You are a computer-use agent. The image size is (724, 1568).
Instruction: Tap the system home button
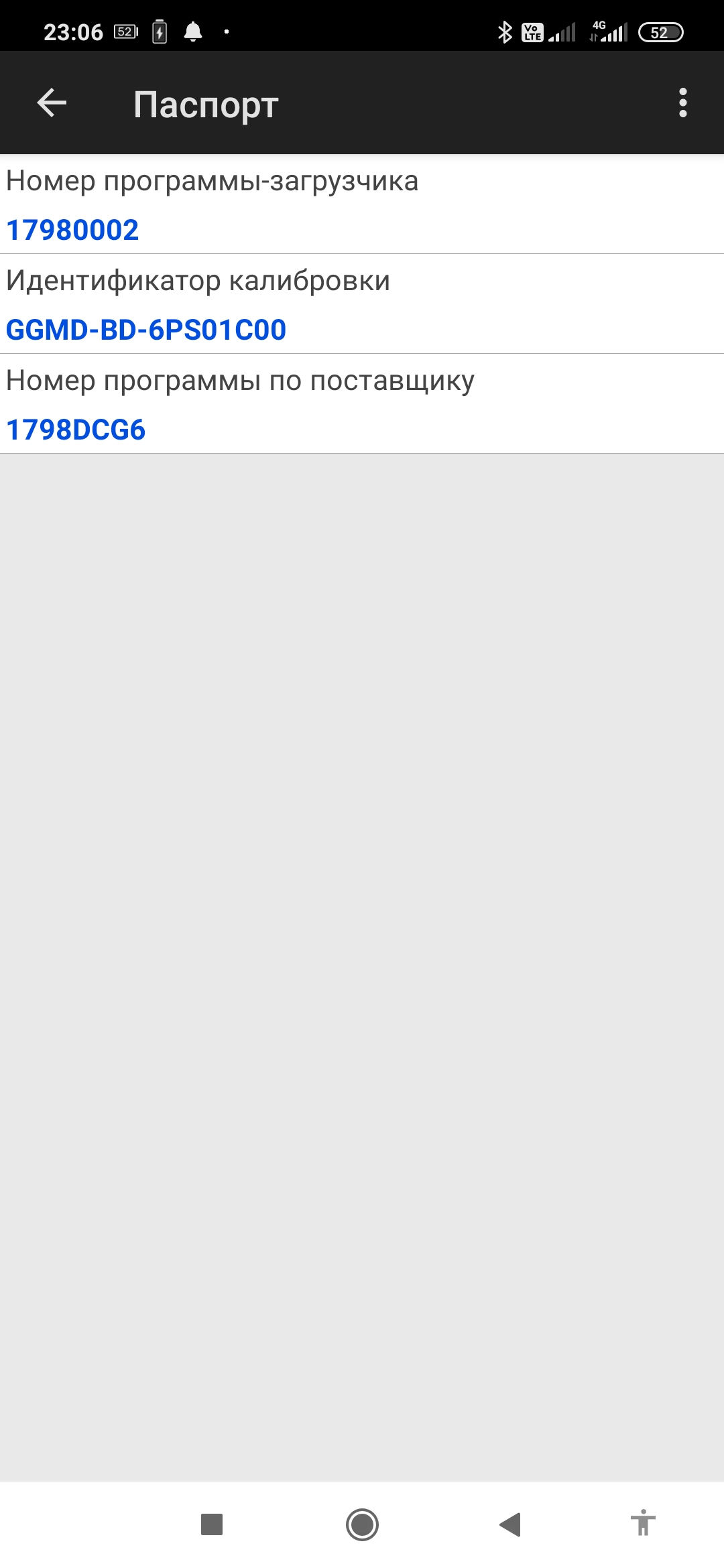[362, 1524]
